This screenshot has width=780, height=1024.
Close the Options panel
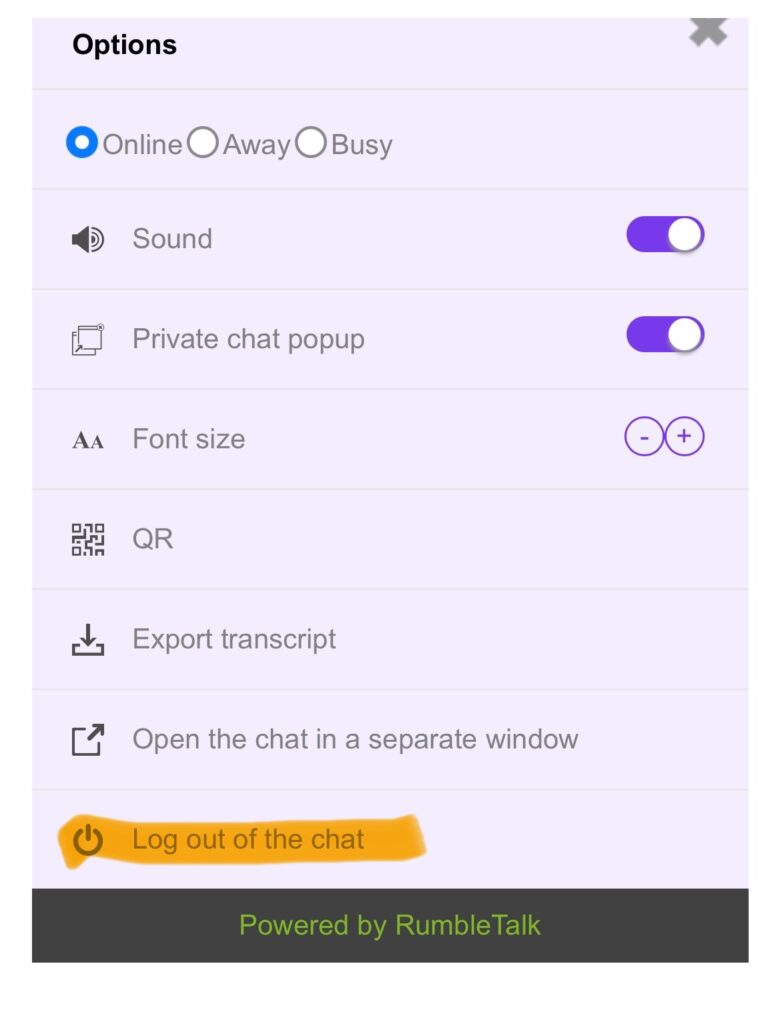708,32
